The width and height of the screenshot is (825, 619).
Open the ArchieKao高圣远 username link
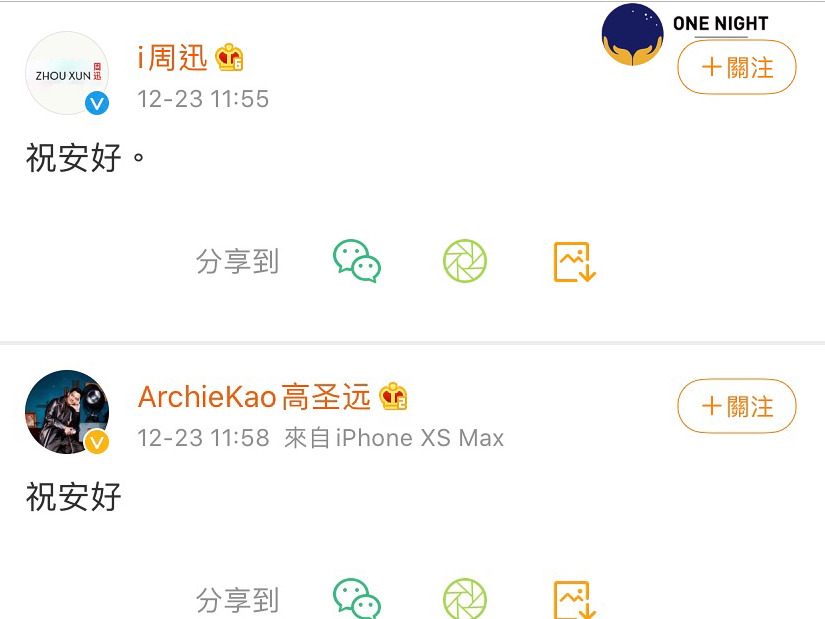[254, 397]
